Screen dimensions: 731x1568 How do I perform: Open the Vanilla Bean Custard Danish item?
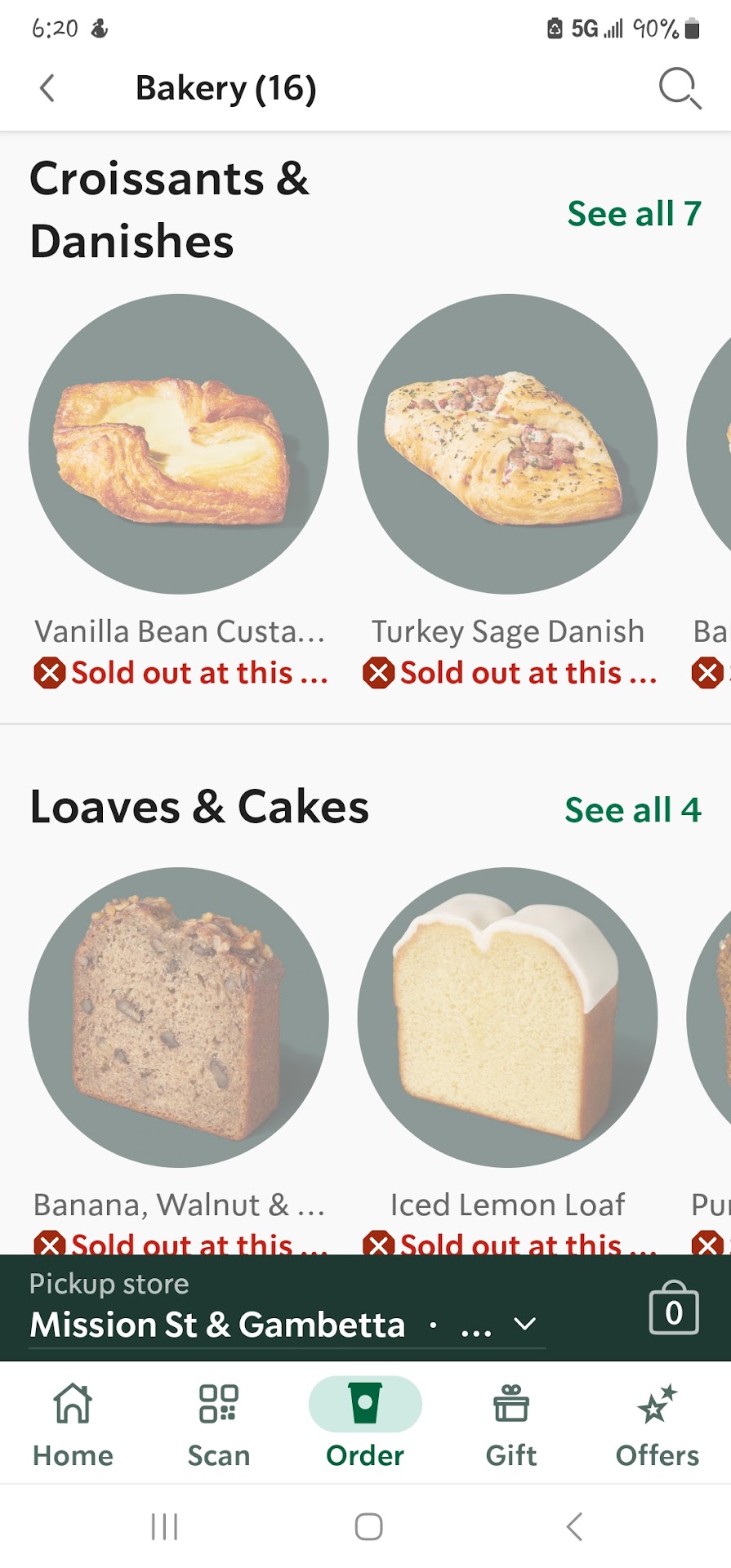(179, 444)
